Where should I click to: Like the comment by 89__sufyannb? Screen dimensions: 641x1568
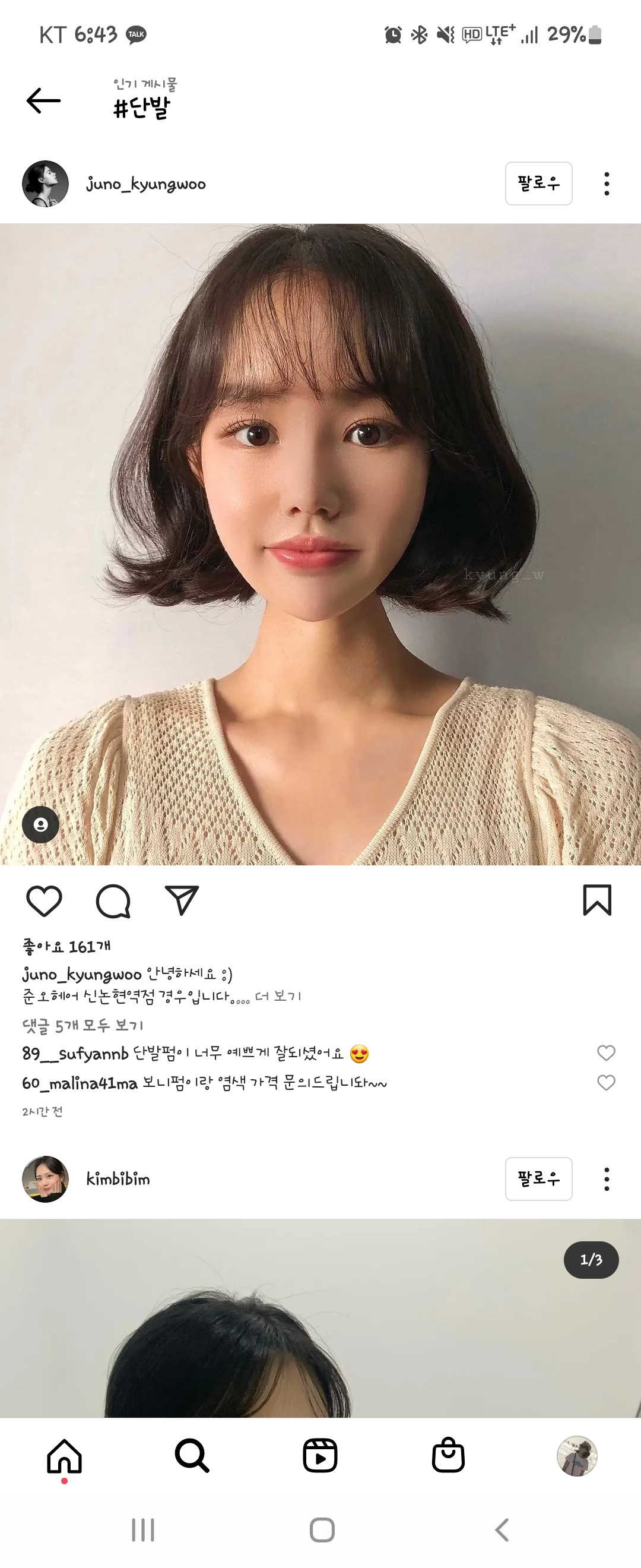[x=606, y=1053]
